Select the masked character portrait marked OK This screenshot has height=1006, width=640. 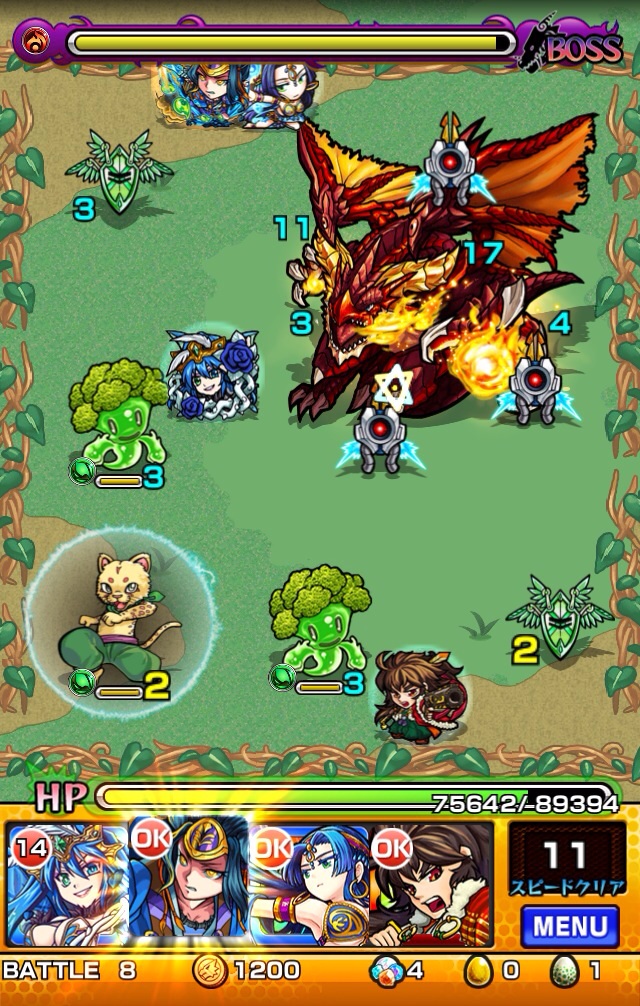click(190, 884)
